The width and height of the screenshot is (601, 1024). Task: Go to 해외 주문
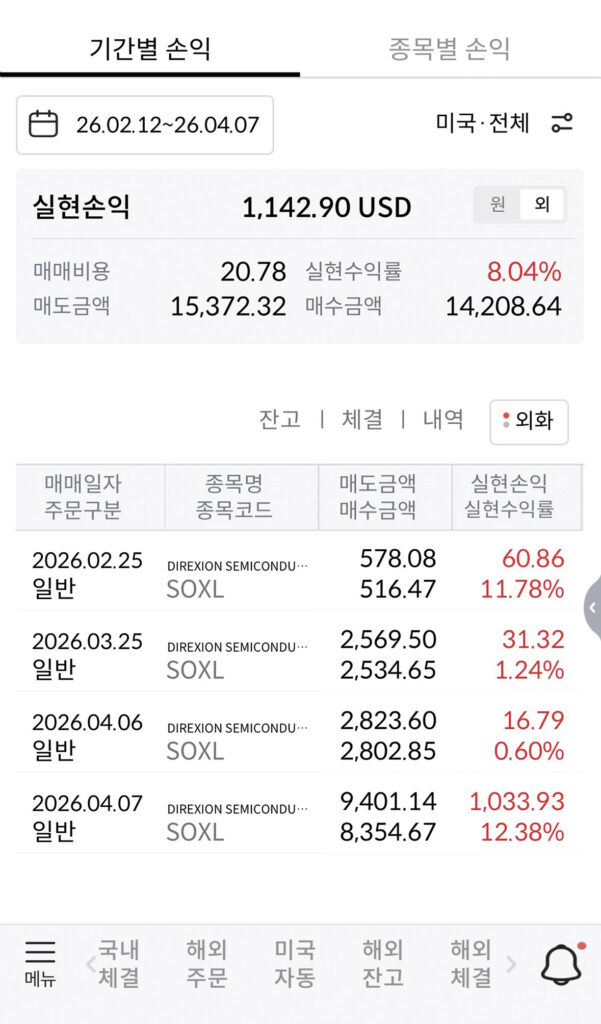[206, 964]
